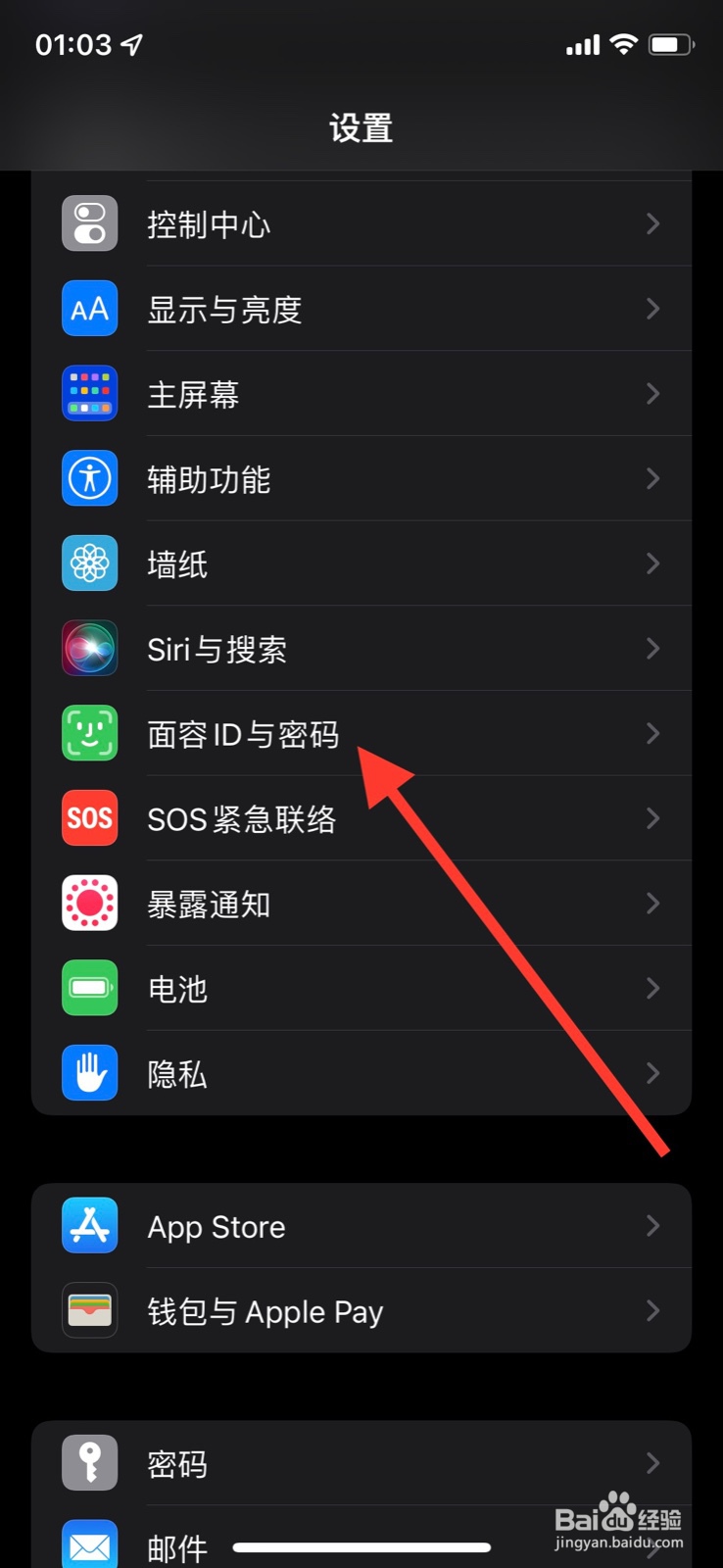Image resolution: width=723 pixels, height=1568 pixels.
Task: Tap the Display & Brightness 'AA' icon
Action: click(89, 309)
